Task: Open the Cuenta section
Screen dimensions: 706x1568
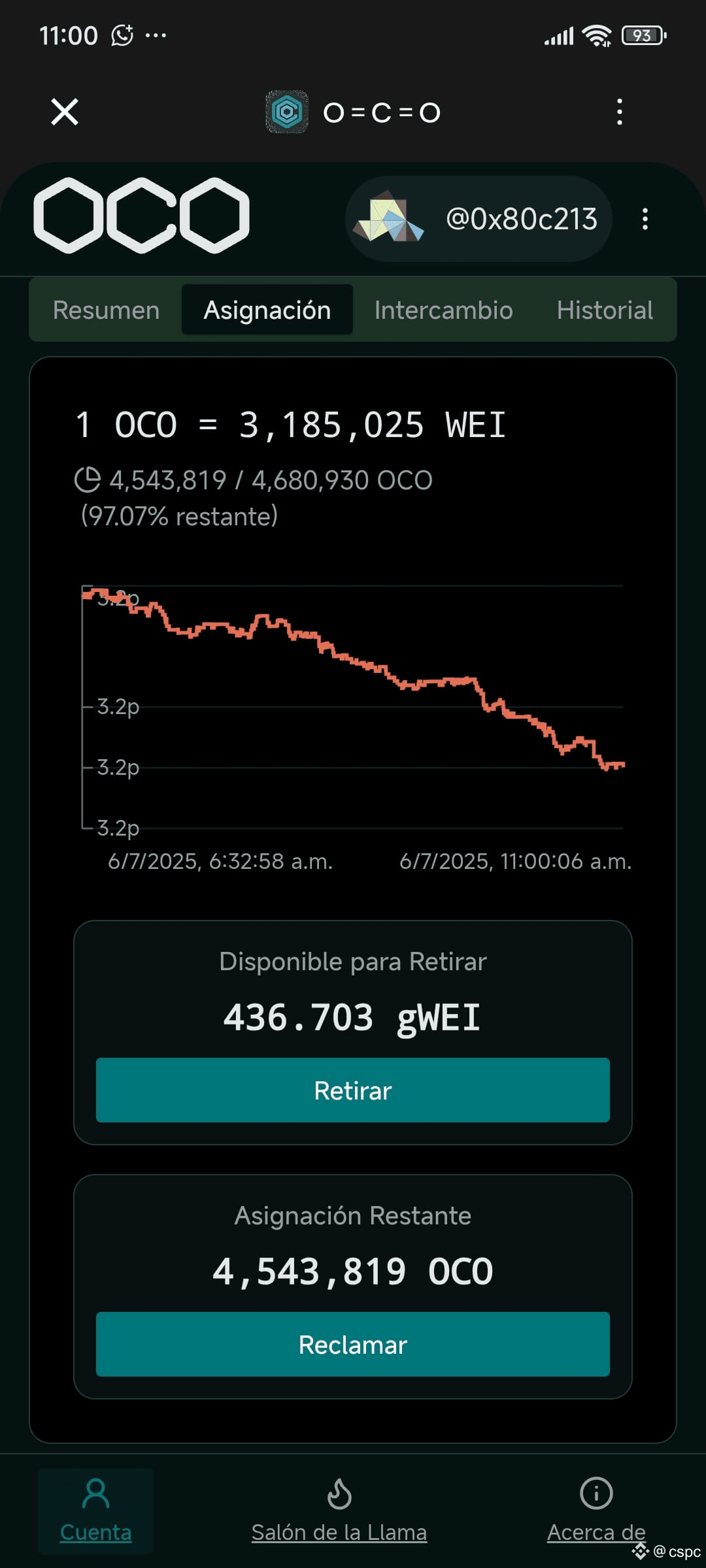Action: point(95,1511)
